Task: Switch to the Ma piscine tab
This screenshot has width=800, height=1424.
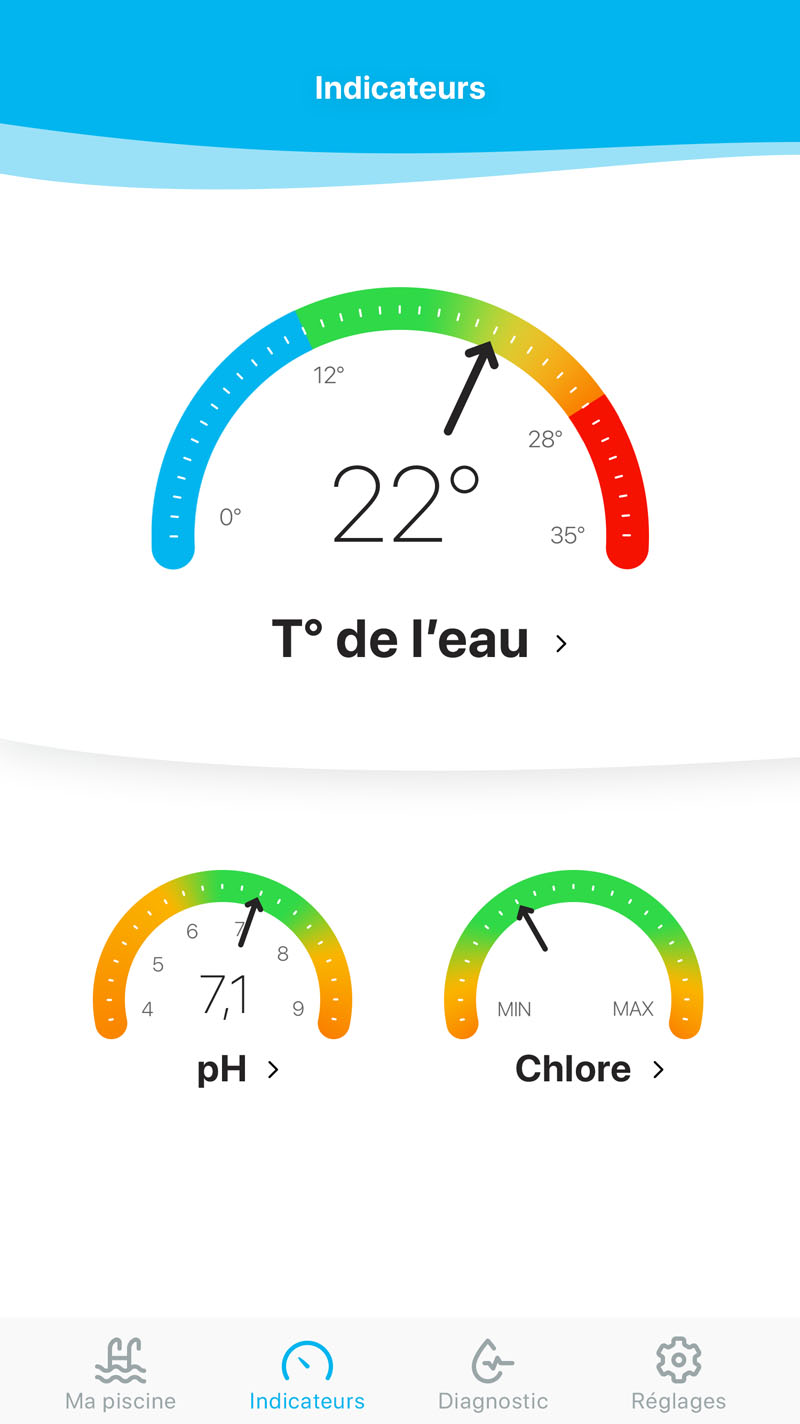Action: [x=121, y=1374]
